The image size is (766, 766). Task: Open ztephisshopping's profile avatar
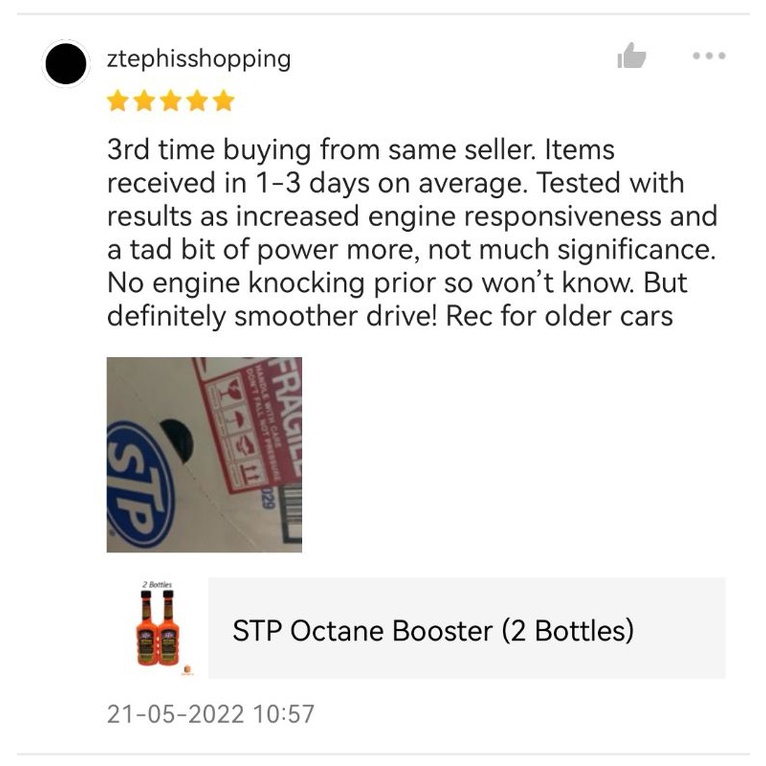(66, 64)
